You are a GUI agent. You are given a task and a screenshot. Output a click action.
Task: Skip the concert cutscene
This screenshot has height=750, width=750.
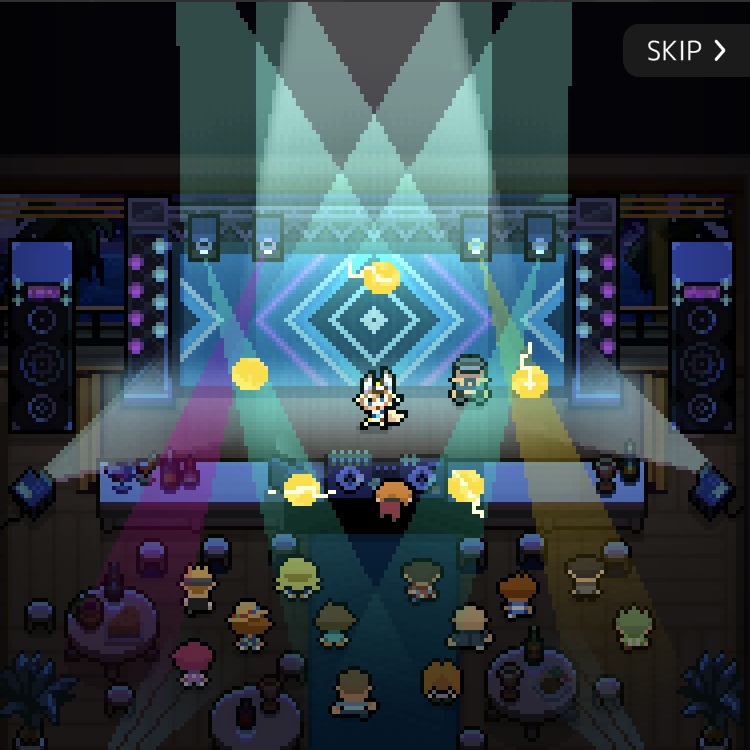click(x=686, y=51)
